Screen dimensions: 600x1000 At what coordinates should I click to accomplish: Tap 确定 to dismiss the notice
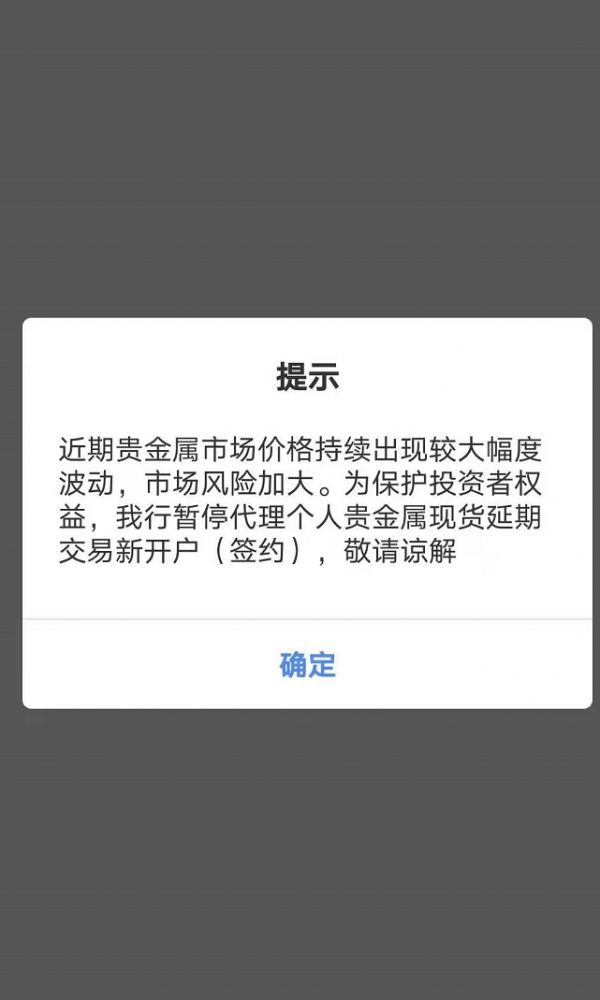(x=307, y=665)
